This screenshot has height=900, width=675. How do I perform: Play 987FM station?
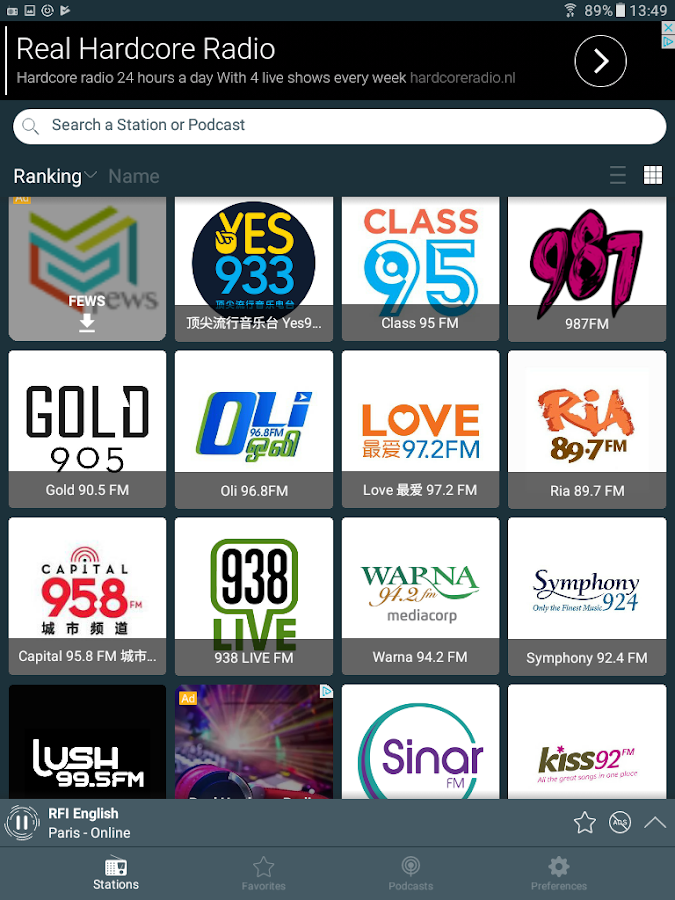point(587,268)
